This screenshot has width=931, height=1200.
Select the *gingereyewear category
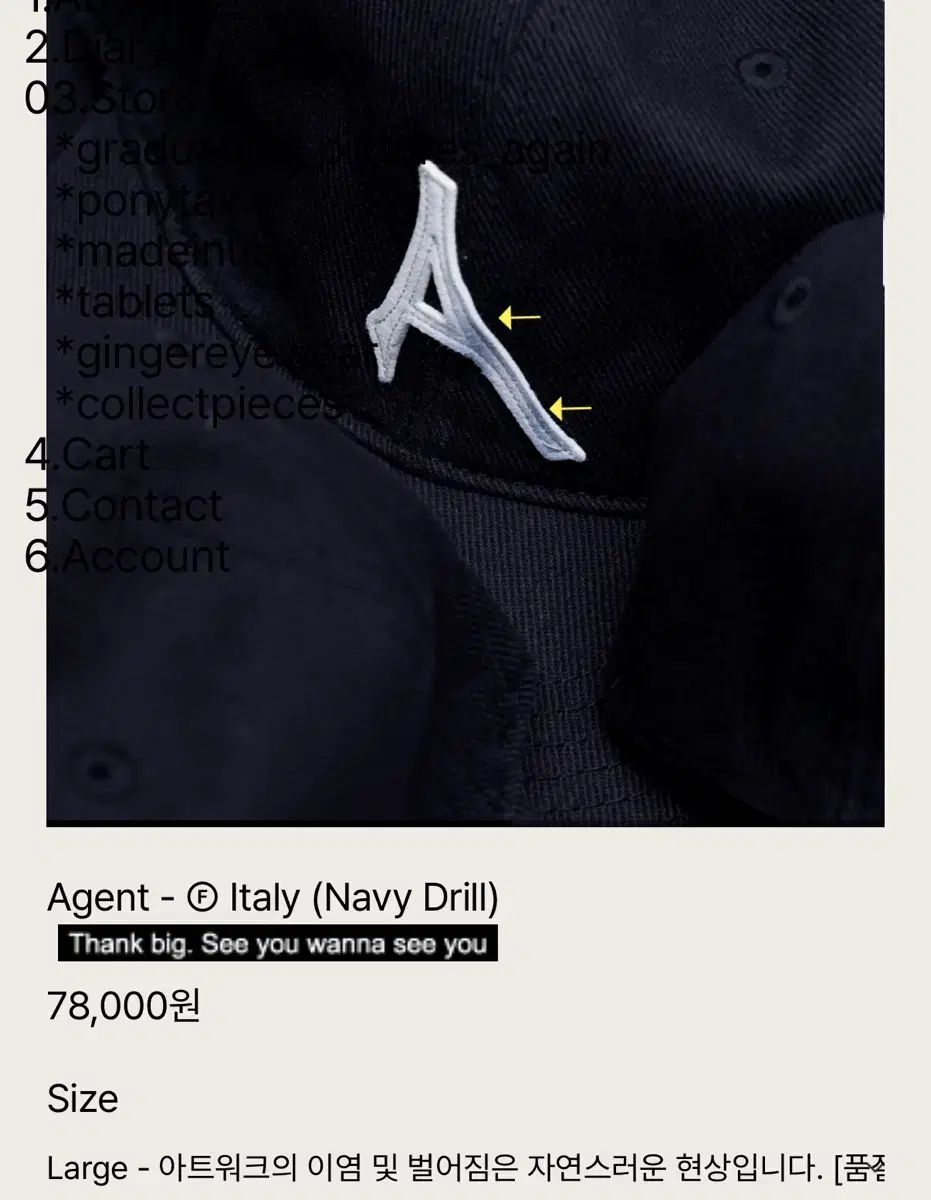(215, 354)
